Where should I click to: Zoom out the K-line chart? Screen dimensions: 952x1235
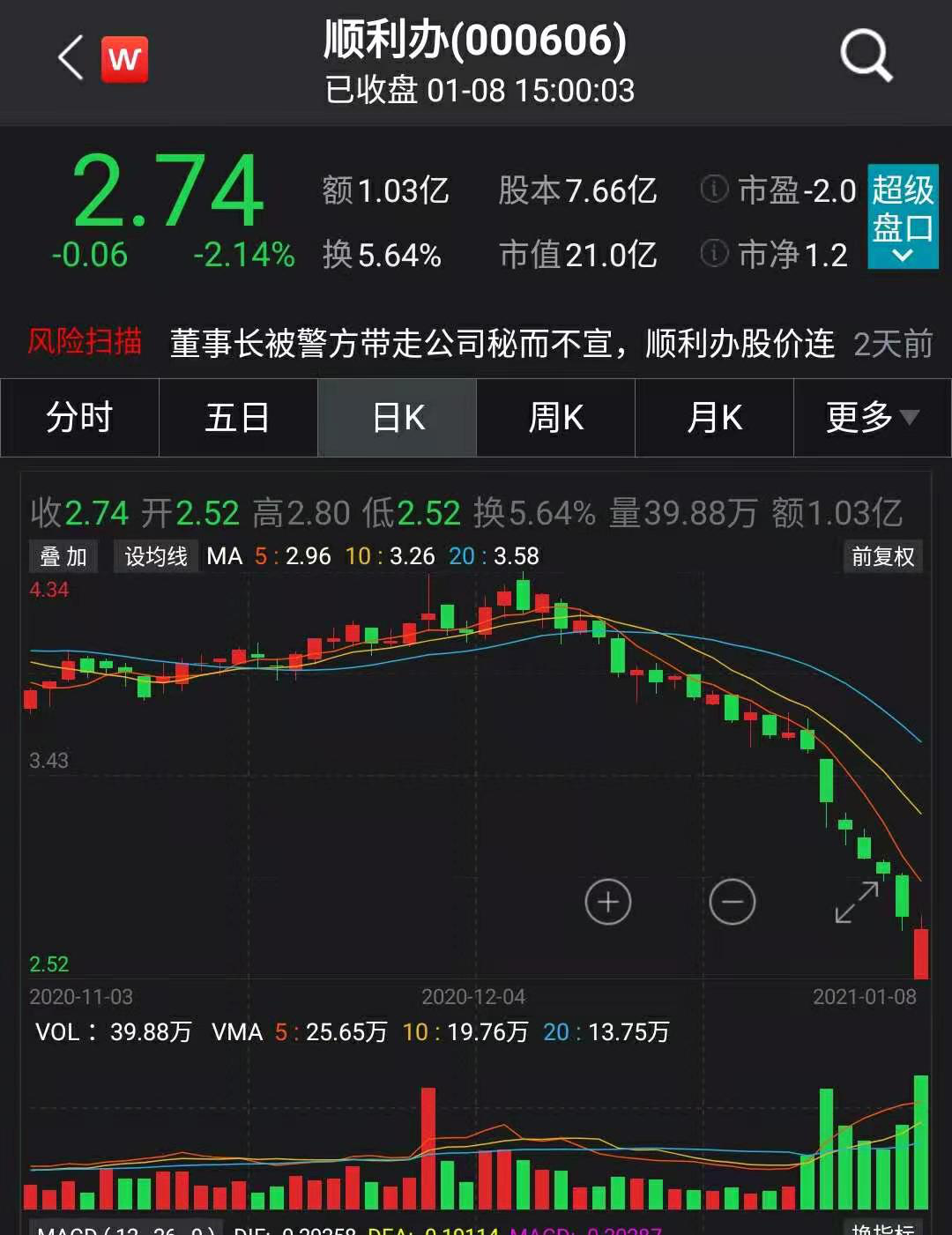pos(733,902)
